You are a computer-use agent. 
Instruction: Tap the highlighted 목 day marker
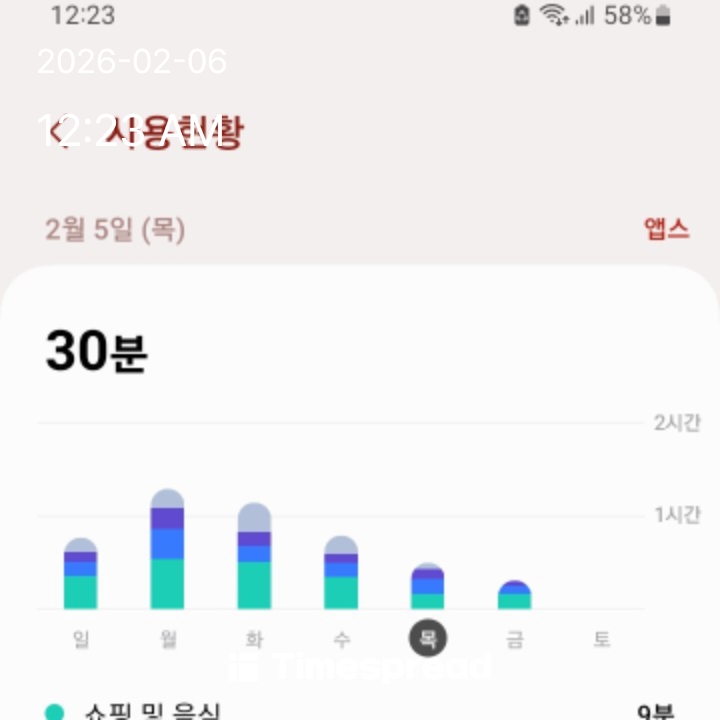[428, 639]
